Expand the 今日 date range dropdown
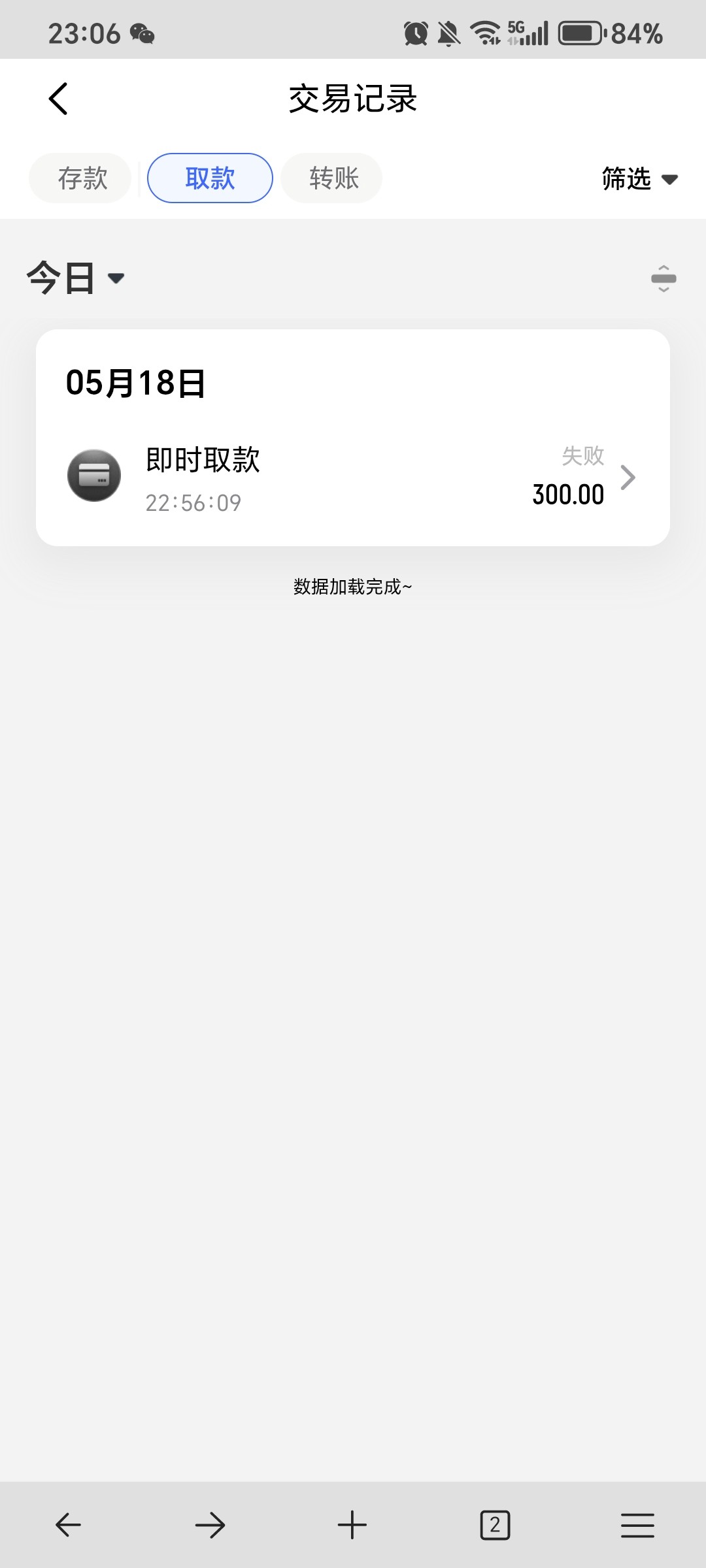This screenshot has height=1568, width=706. coord(75,278)
